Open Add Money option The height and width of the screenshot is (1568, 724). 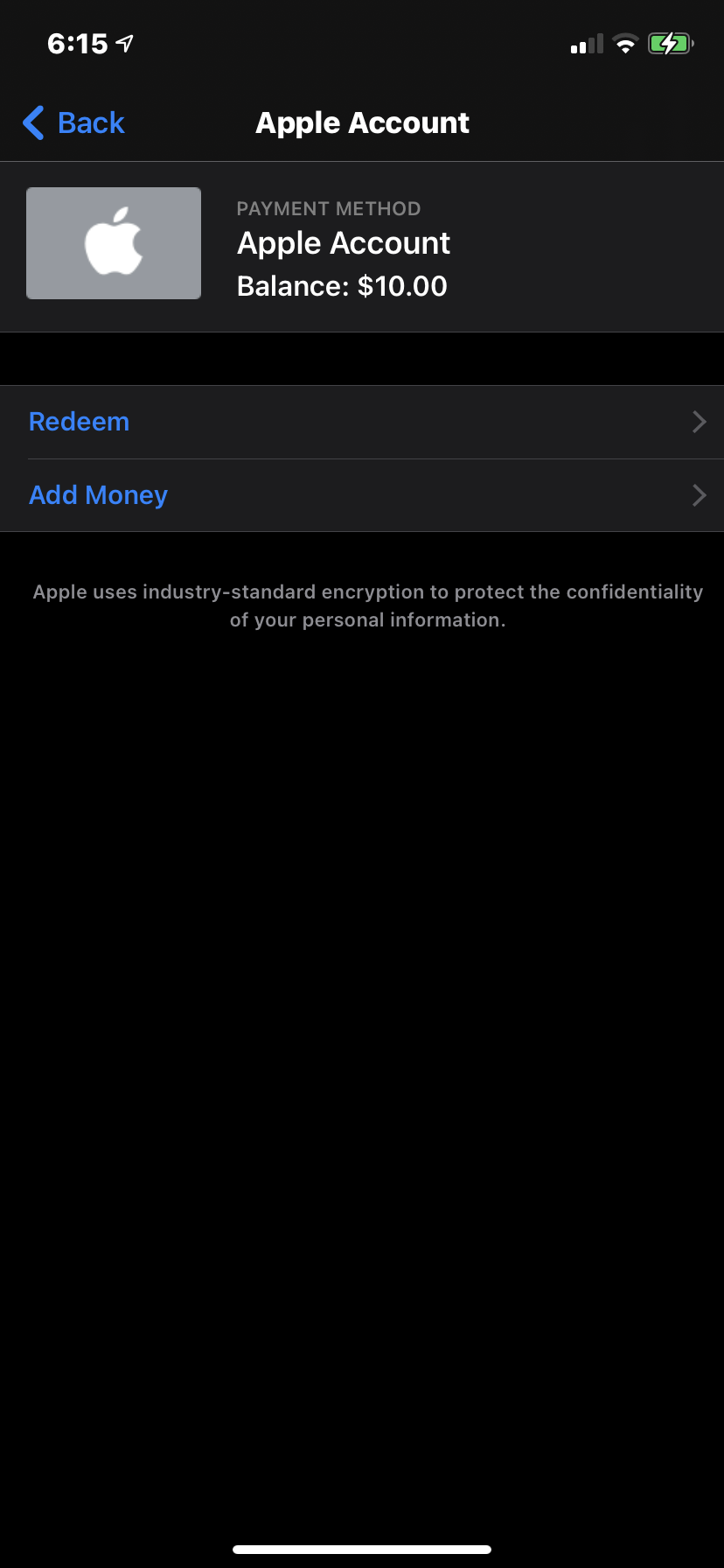[x=362, y=495]
